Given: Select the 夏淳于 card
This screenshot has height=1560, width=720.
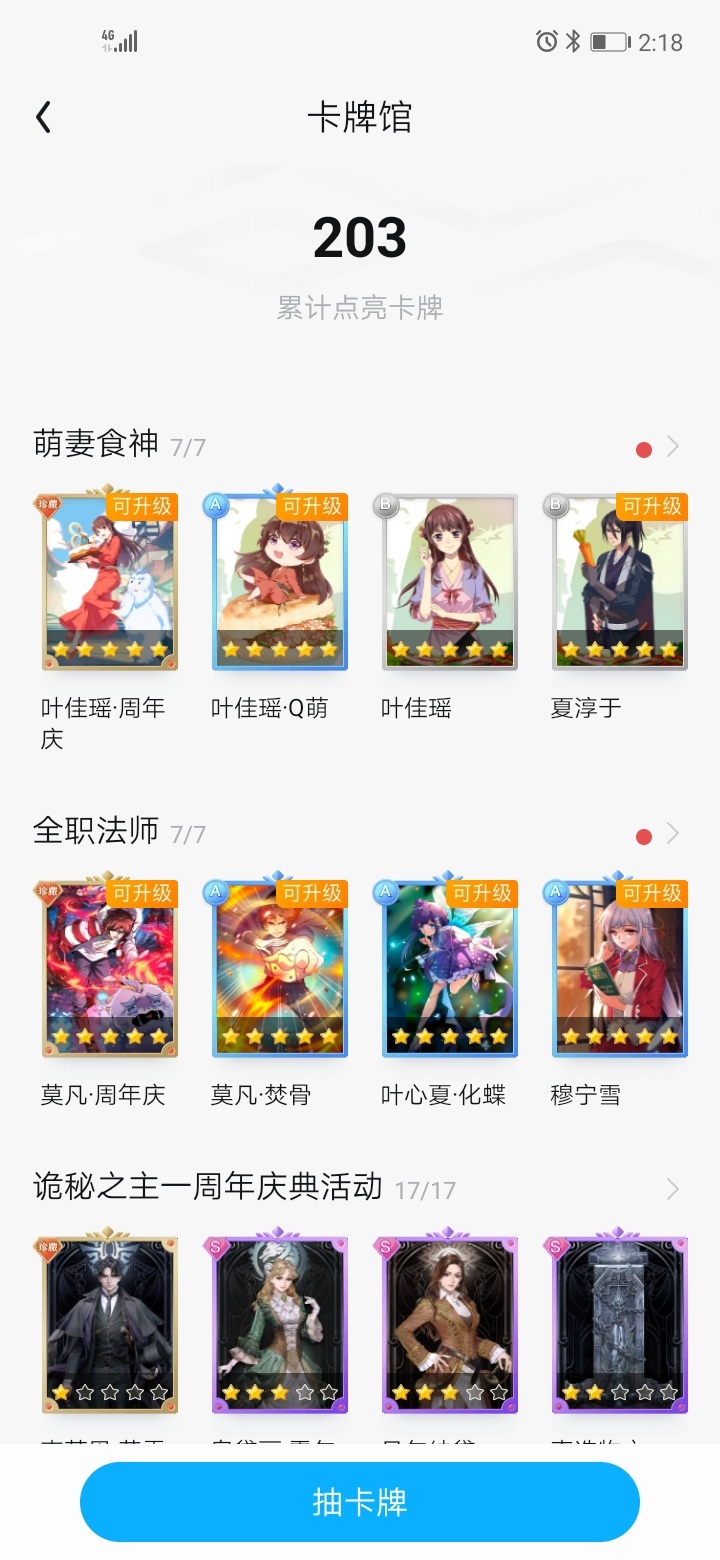Looking at the screenshot, I should point(620,582).
